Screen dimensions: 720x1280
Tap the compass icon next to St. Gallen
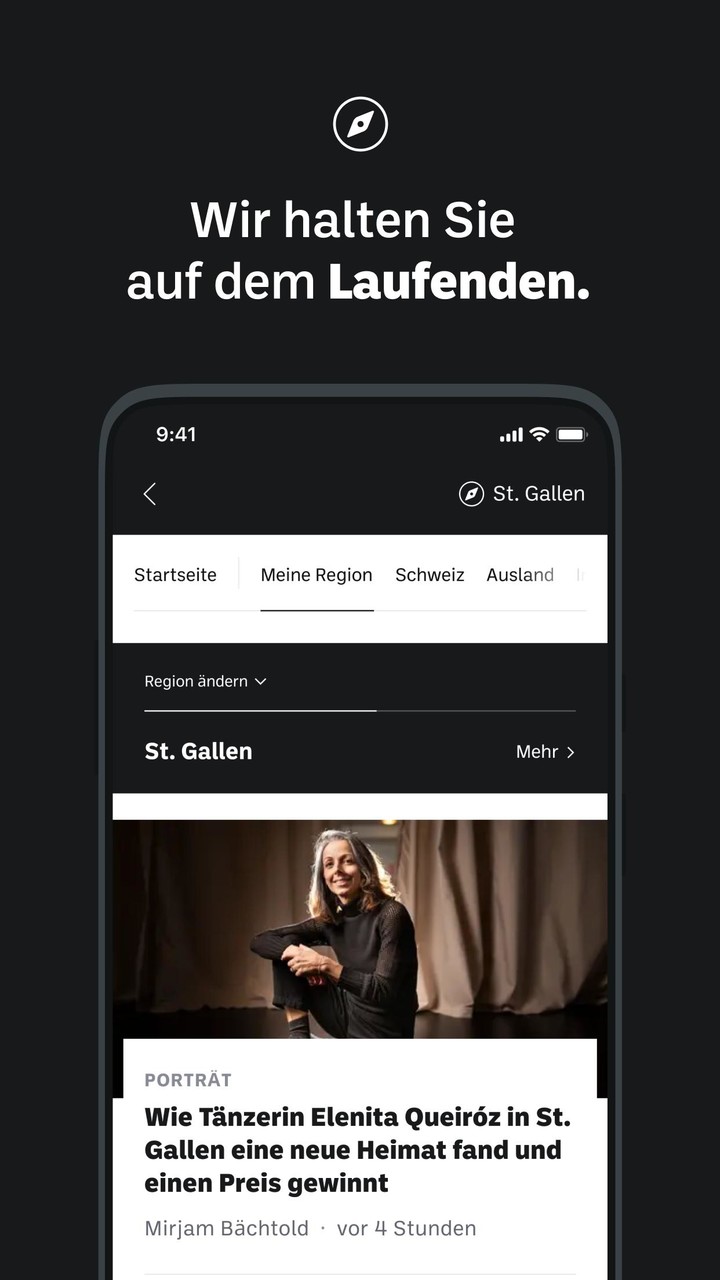click(470, 493)
